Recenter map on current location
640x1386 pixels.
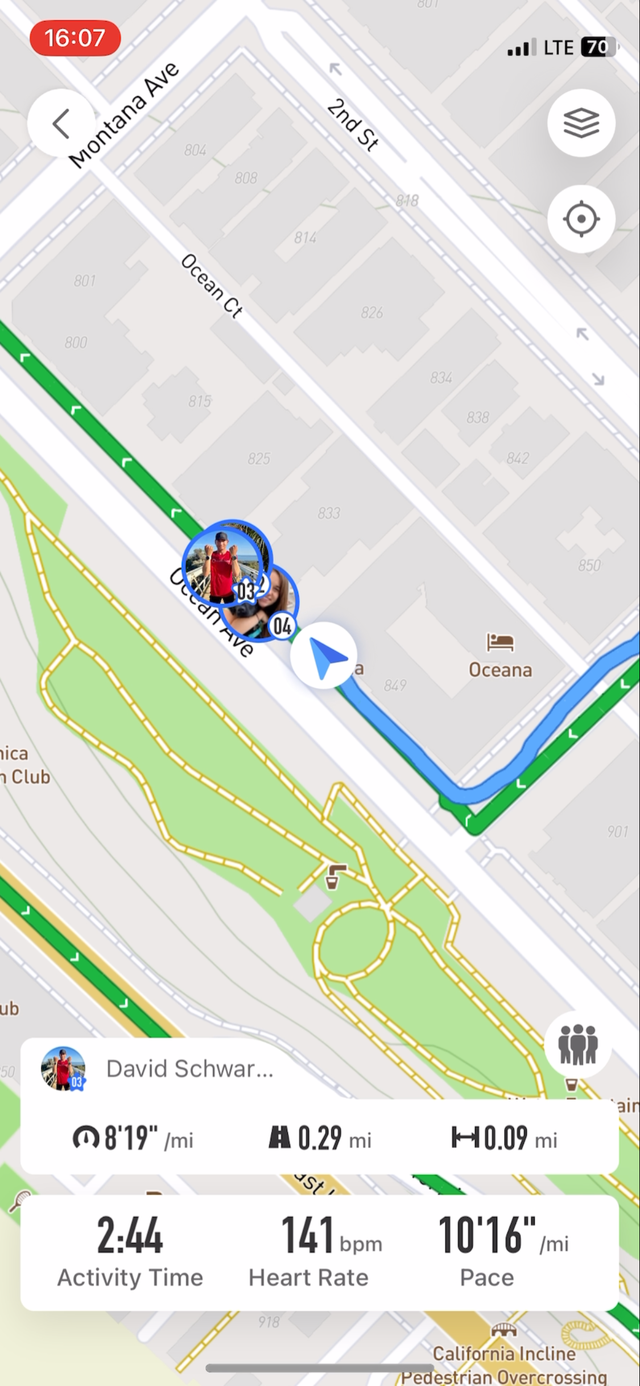click(x=581, y=219)
